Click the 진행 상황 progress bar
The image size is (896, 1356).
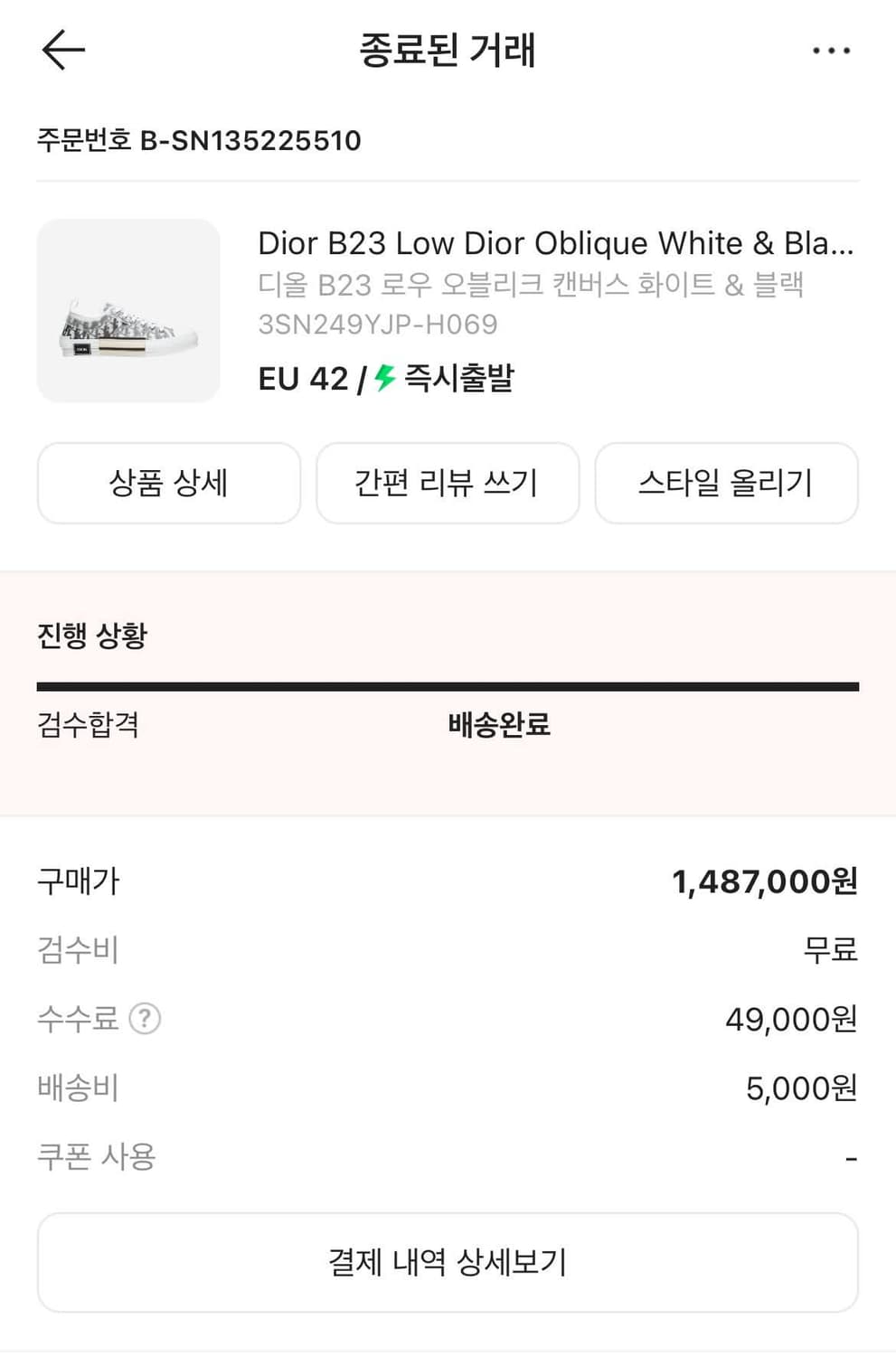coord(448,684)
